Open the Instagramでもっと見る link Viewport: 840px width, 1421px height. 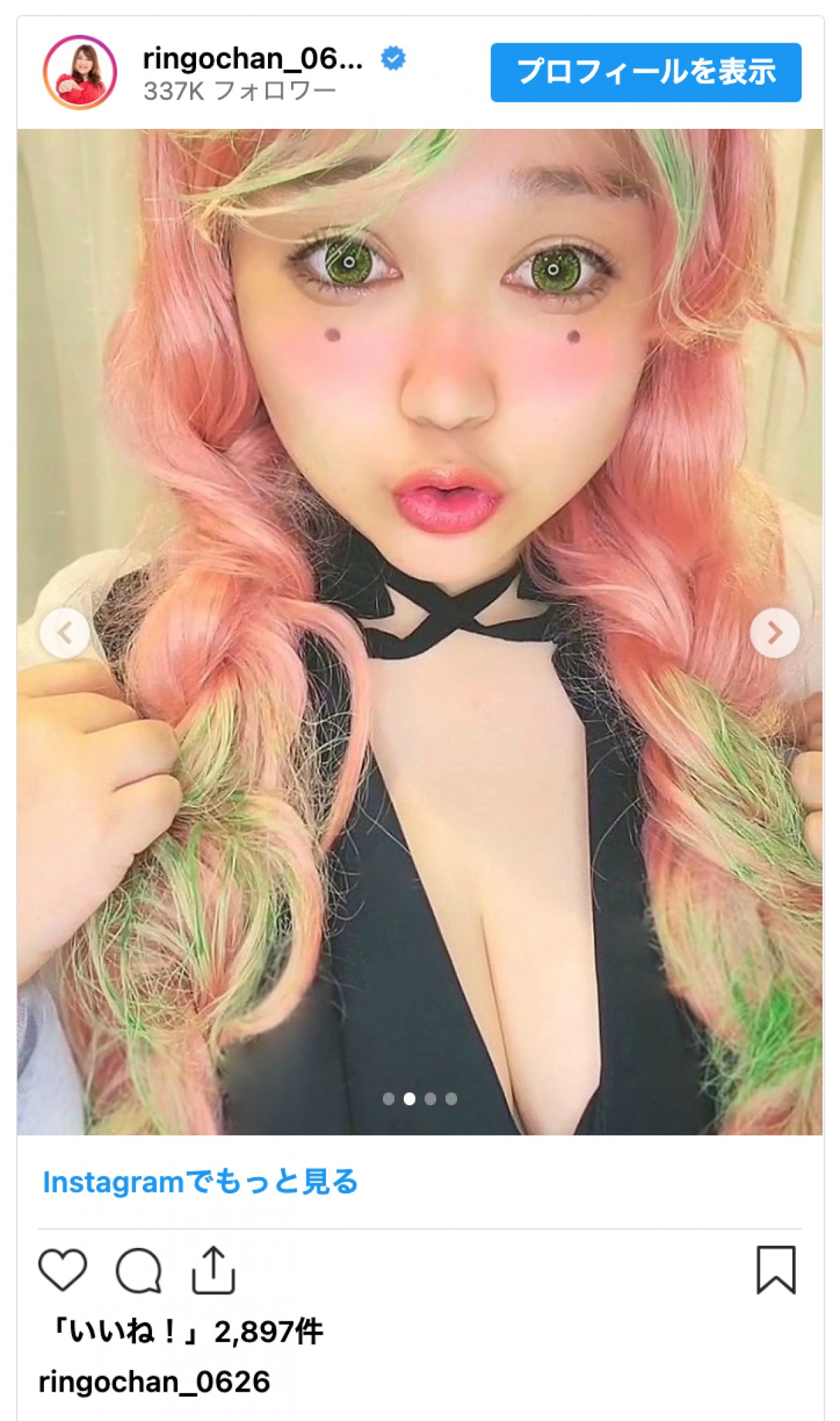[200, 1182]
